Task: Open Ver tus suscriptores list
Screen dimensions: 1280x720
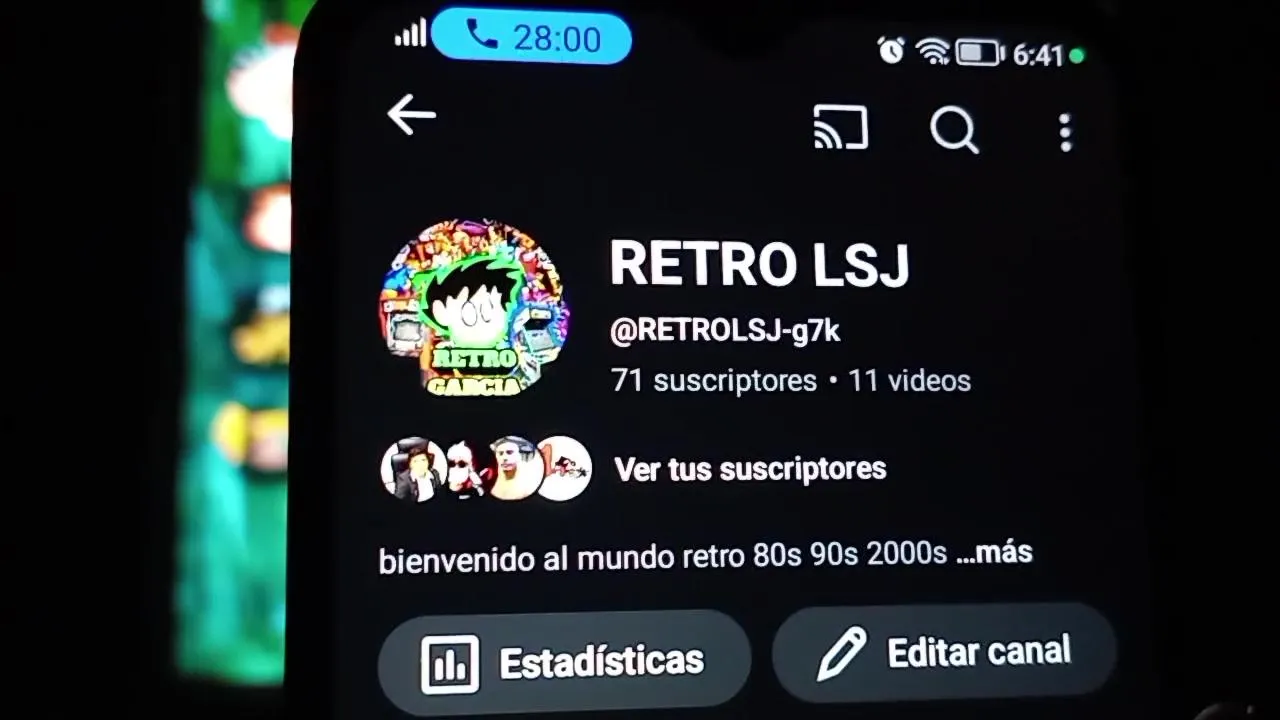Action: coord(749,469)
